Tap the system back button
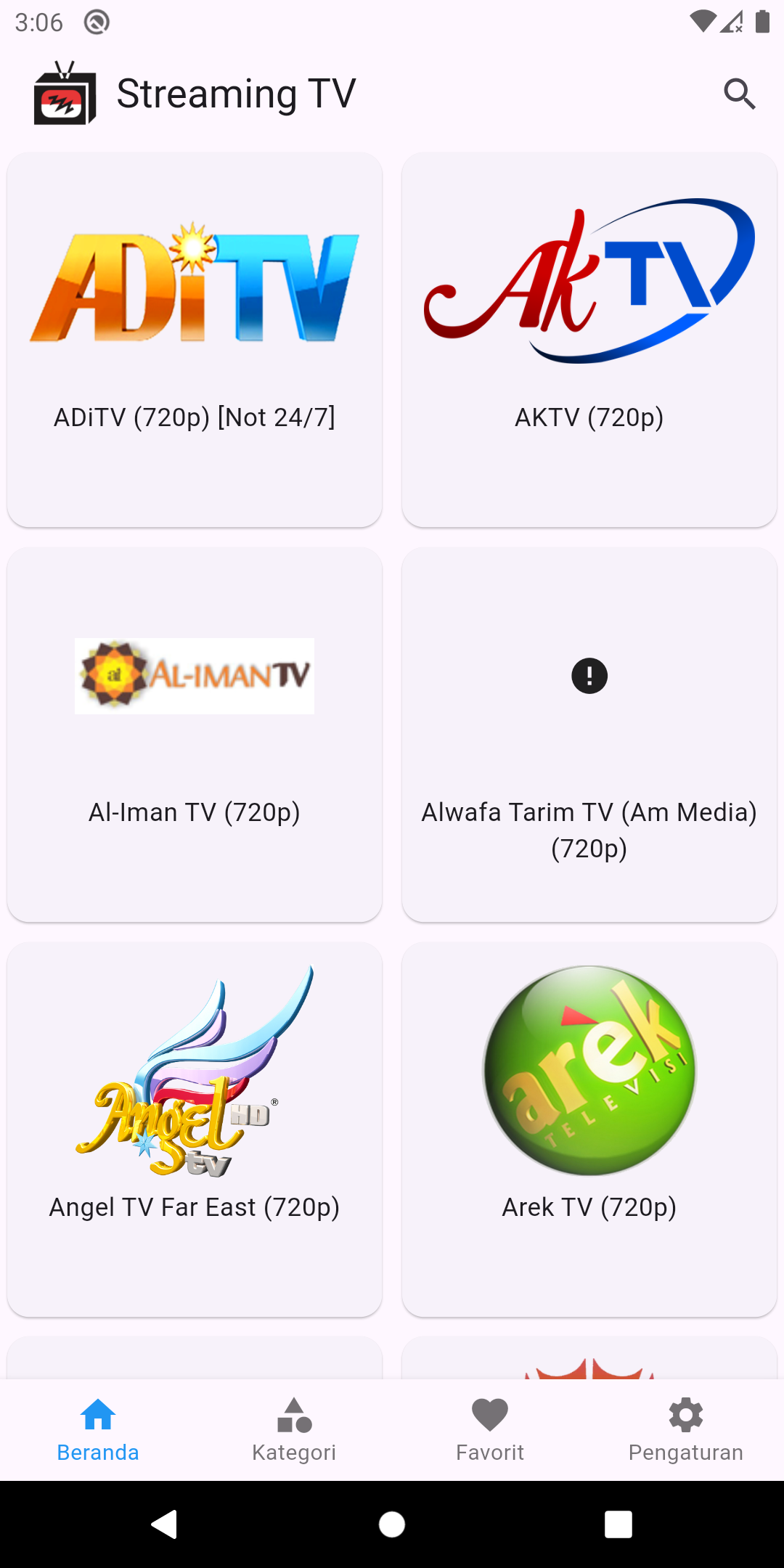This screenshot has width=784, height=1568. (x=165, y=1524)
